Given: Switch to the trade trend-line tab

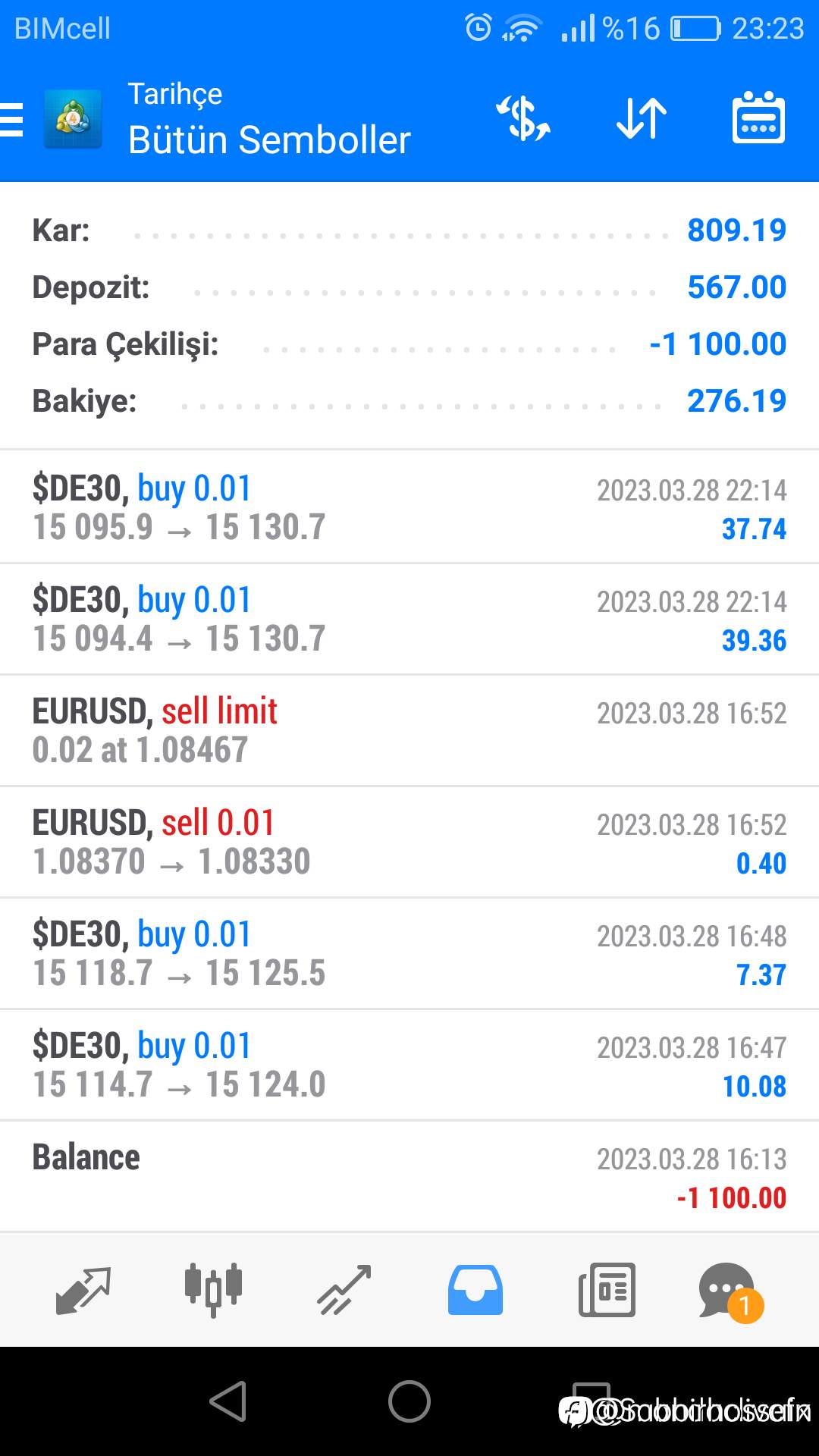Looking at the screenshot, I should pos(344,1290).
